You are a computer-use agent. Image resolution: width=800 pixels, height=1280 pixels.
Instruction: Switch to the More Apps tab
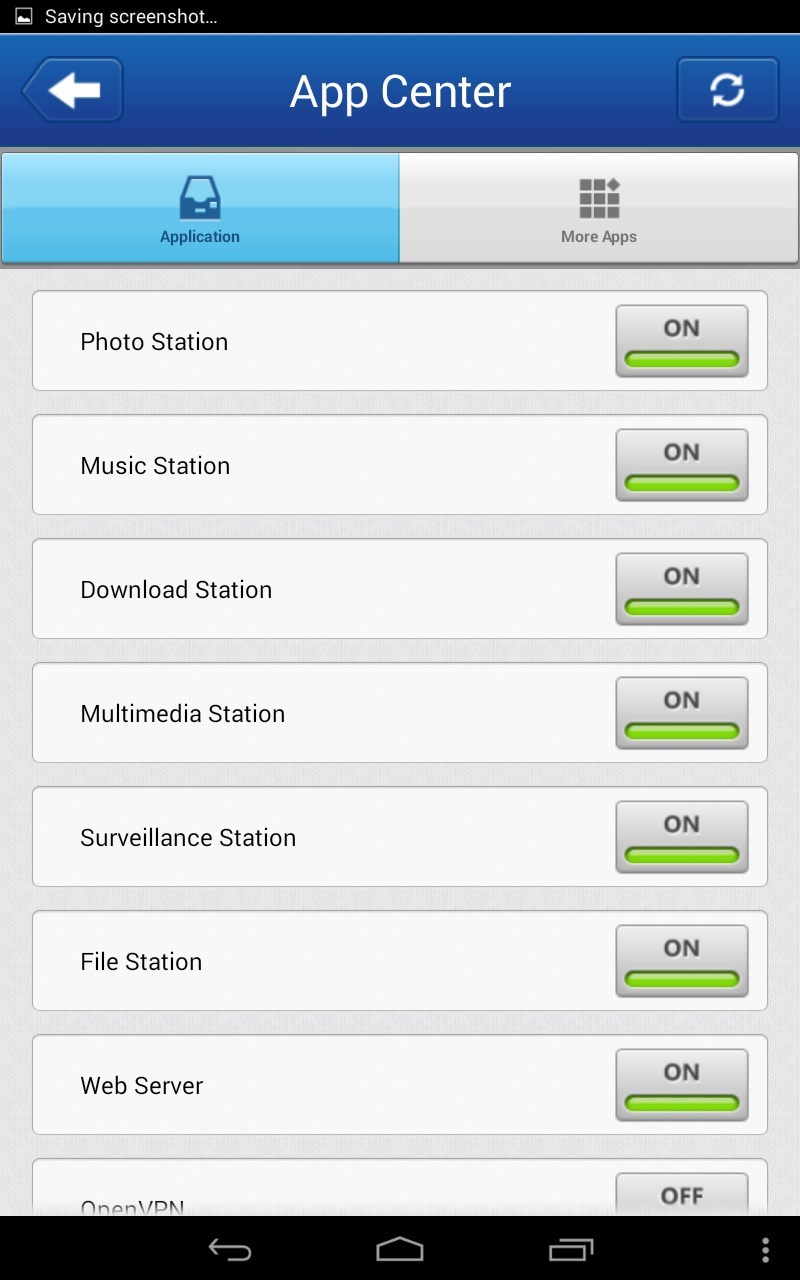point(599,208)
